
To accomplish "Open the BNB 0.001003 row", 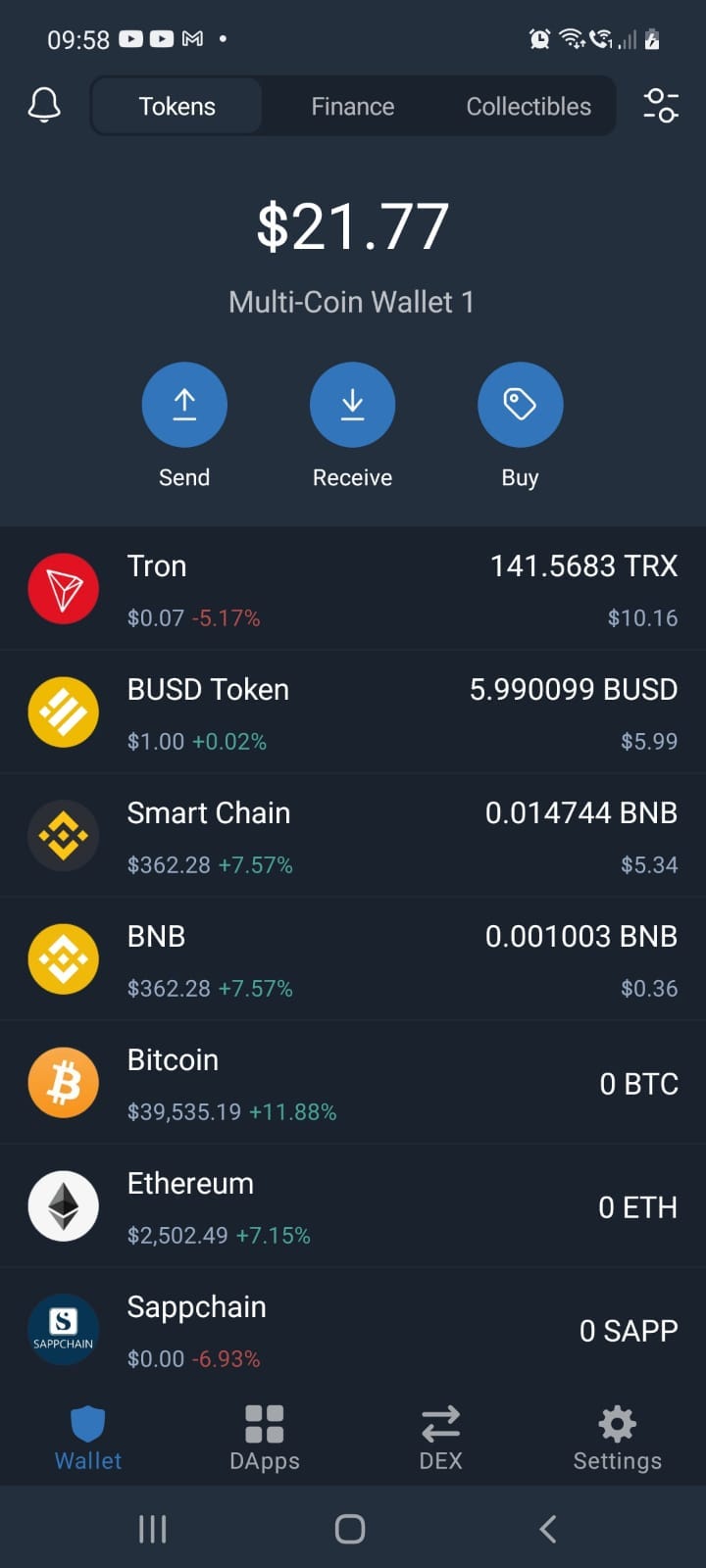I will click(x=353, y=959).
